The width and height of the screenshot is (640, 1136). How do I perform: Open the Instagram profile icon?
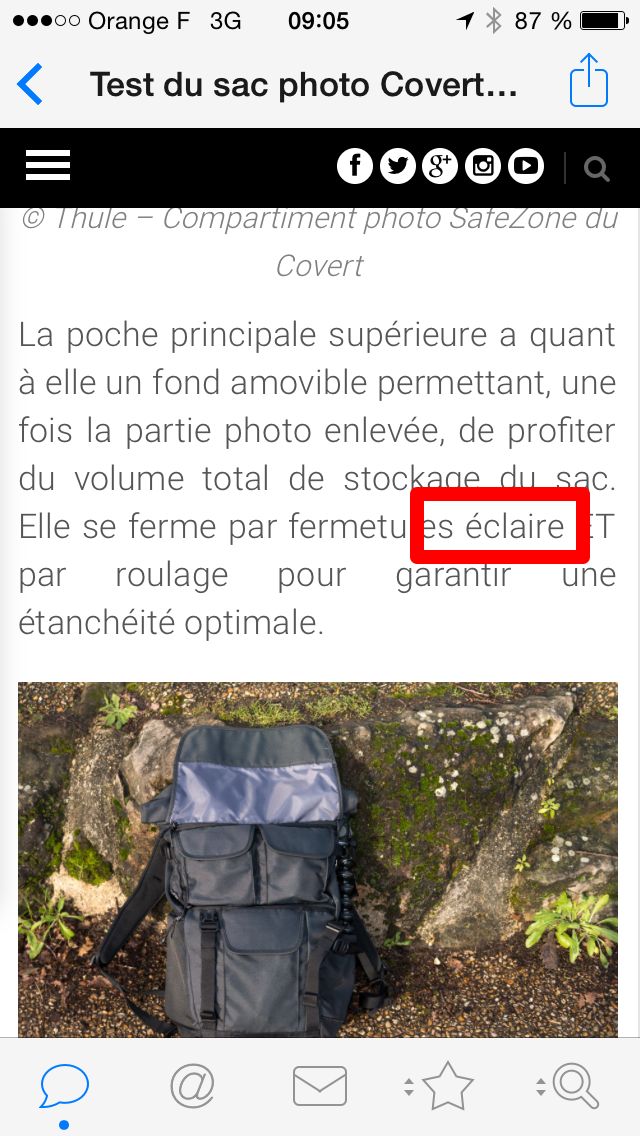tap(483, 167)
